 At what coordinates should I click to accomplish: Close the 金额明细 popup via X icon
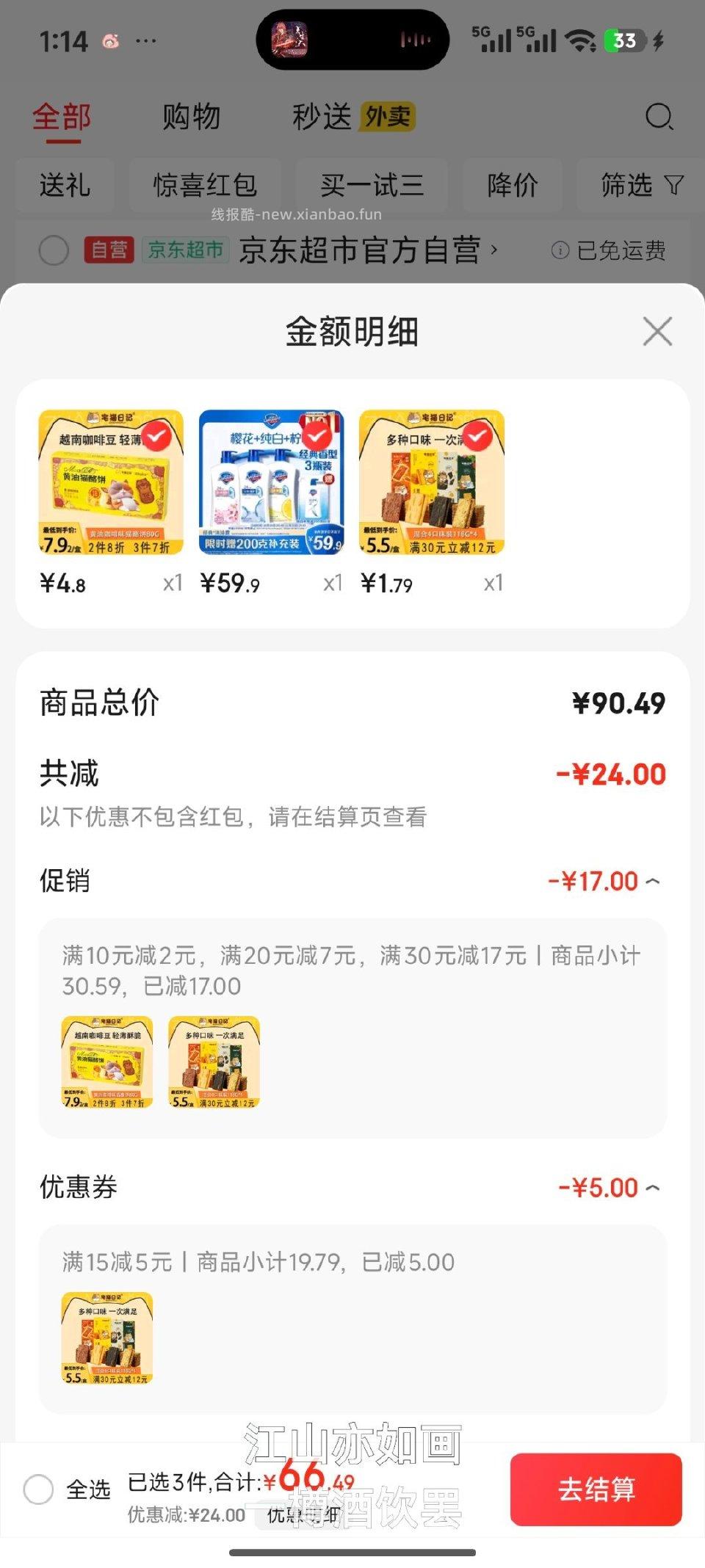[x=657, y=331]
